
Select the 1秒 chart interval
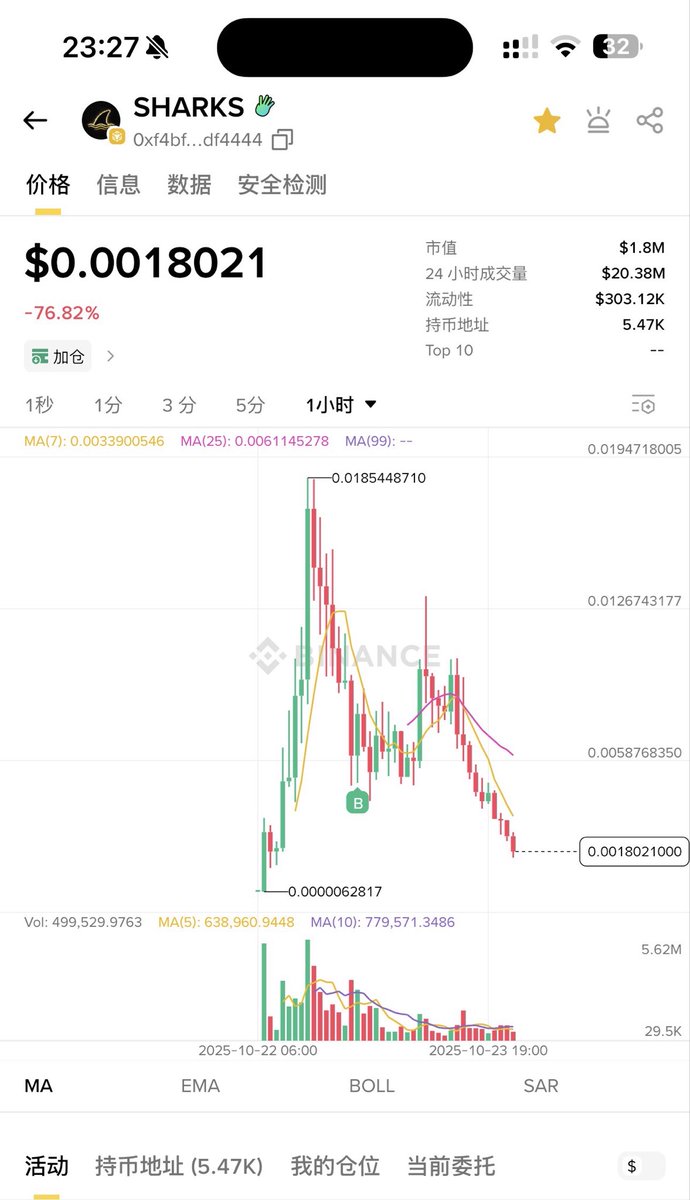tap(39, 405)
